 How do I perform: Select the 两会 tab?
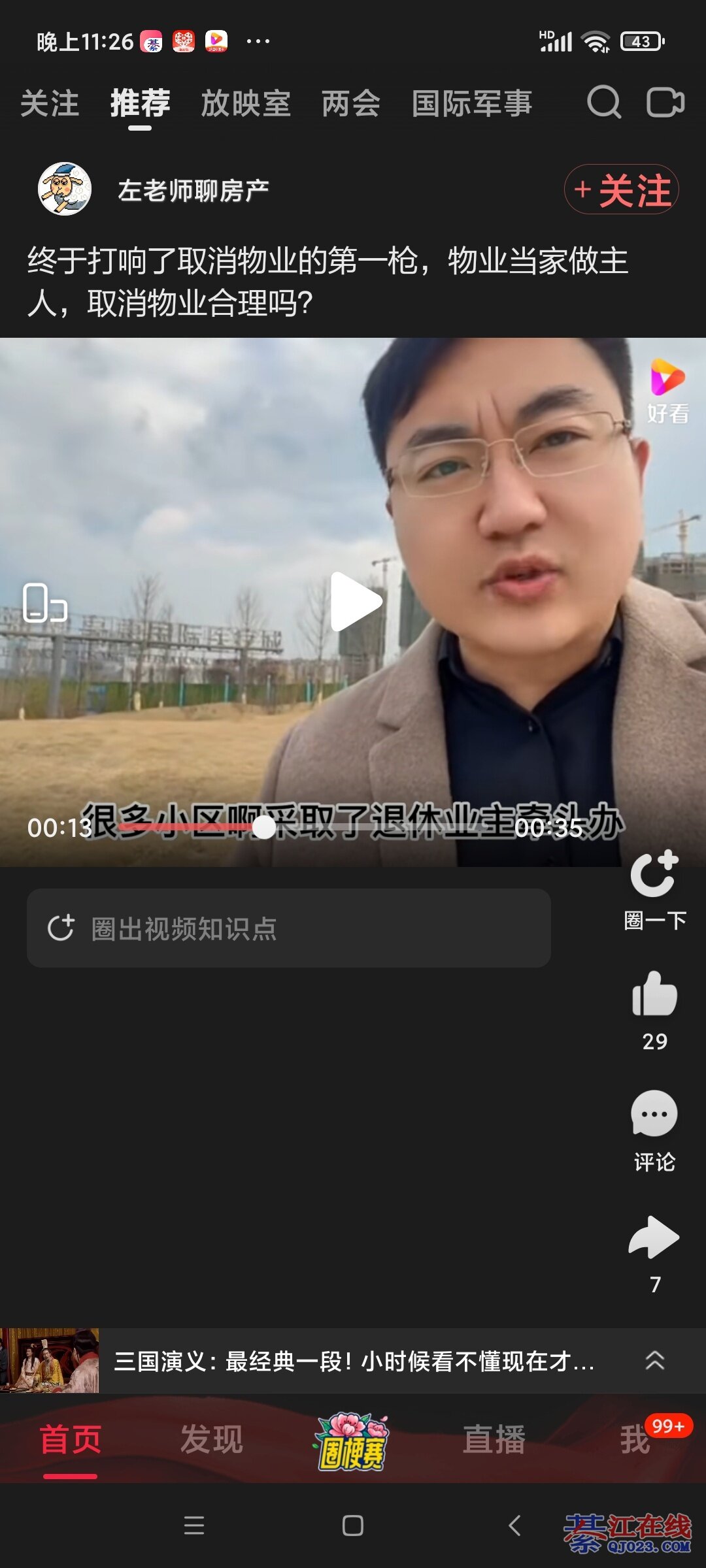point(351,104)
